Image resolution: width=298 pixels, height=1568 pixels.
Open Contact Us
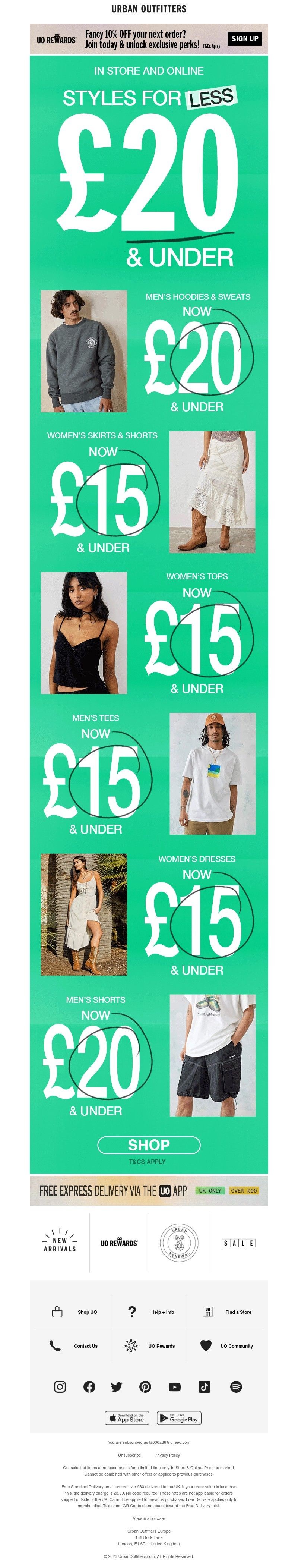[x=74, y=1346]
